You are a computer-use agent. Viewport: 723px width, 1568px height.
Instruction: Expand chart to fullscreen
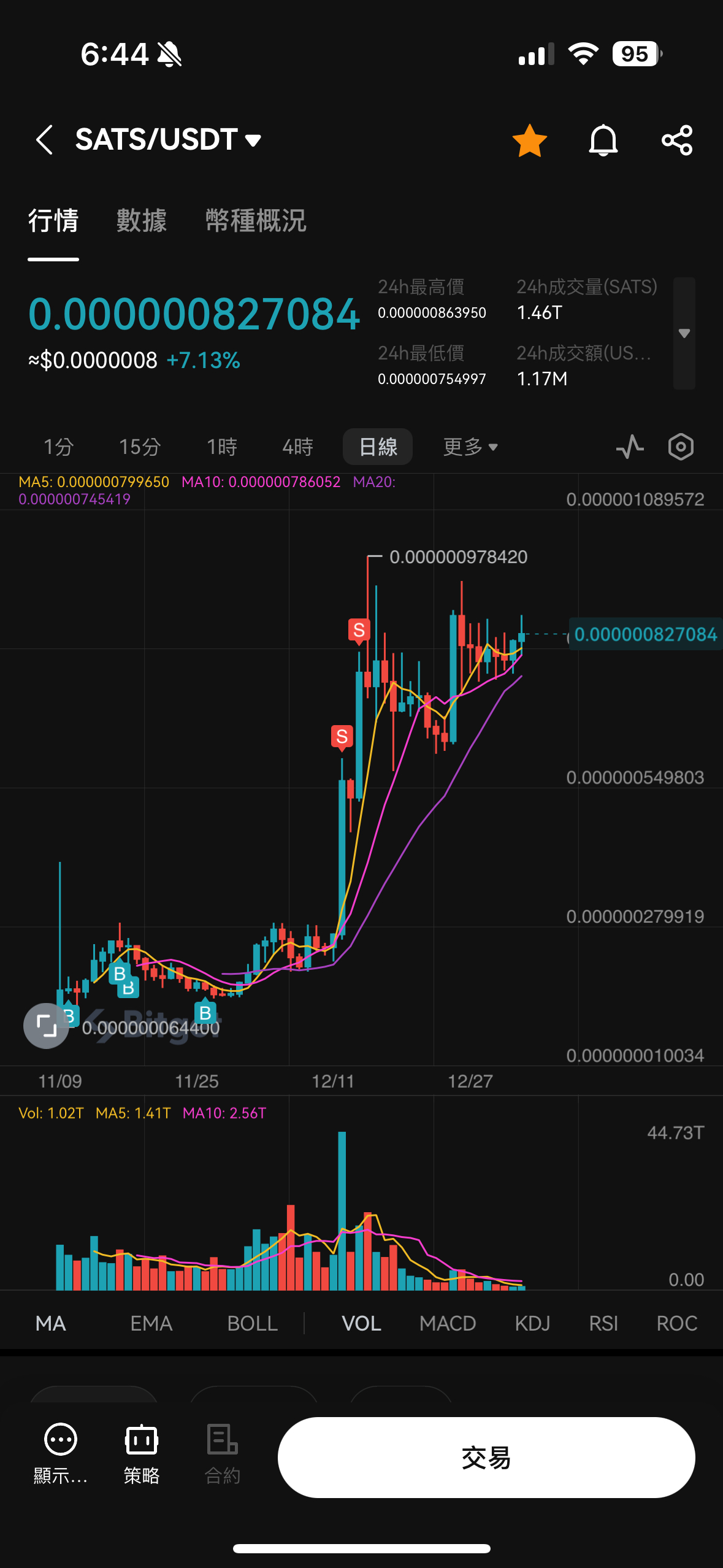[46, 1026]
